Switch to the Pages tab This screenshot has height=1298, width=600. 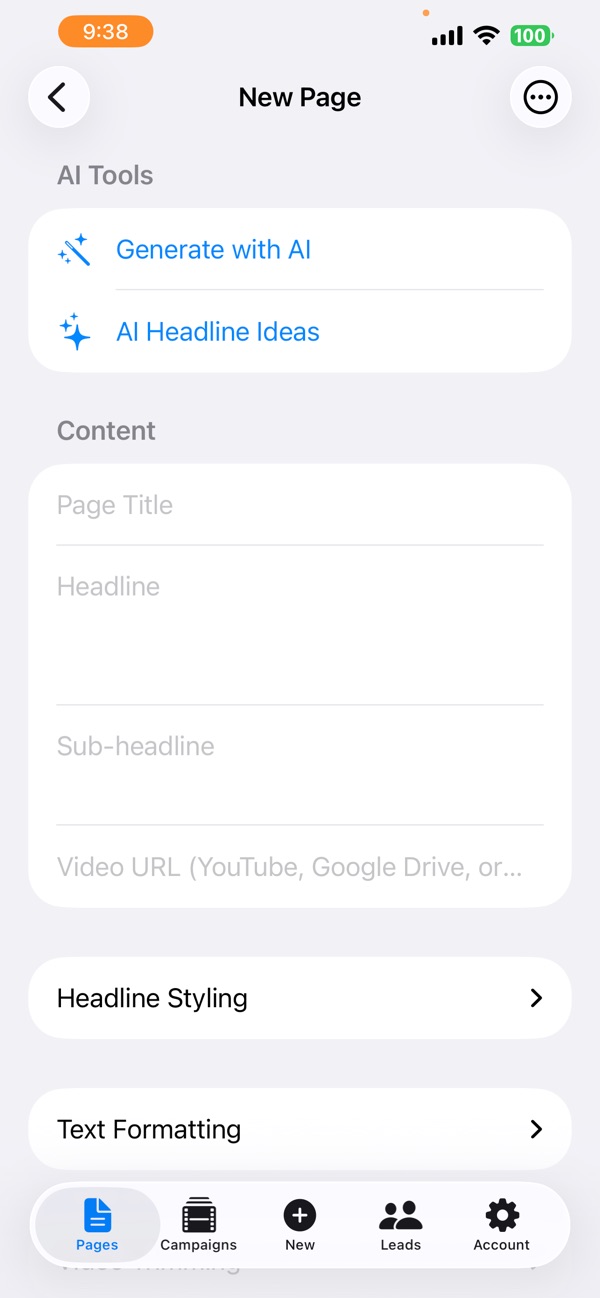97,1226
